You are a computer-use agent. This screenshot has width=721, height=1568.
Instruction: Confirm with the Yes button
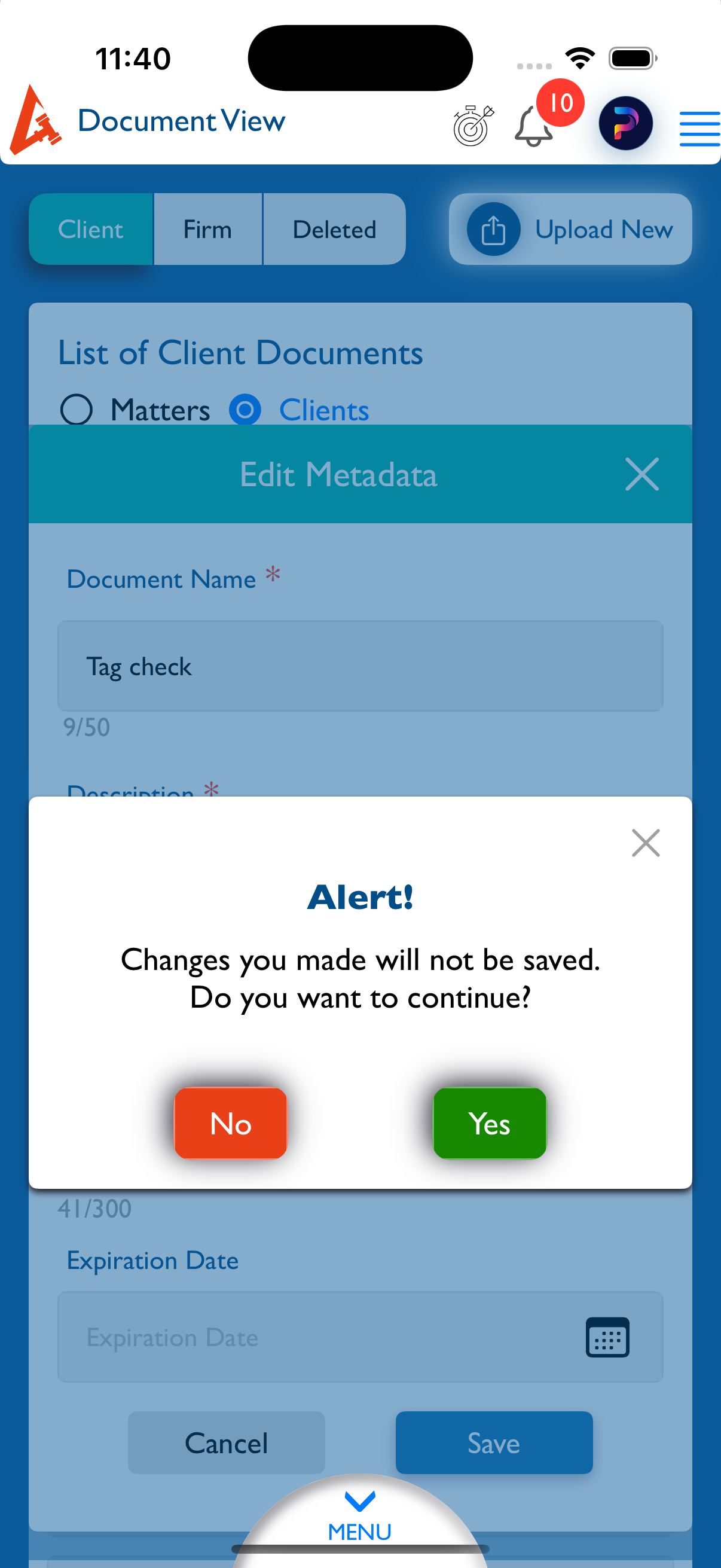489,1122
